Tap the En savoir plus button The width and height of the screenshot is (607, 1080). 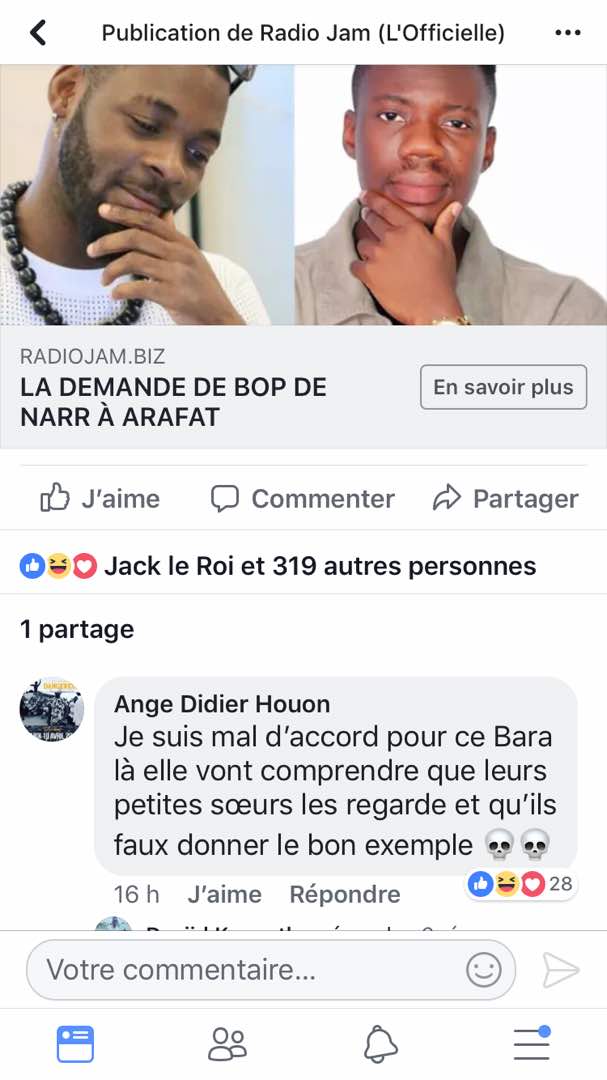coord(503,388)
